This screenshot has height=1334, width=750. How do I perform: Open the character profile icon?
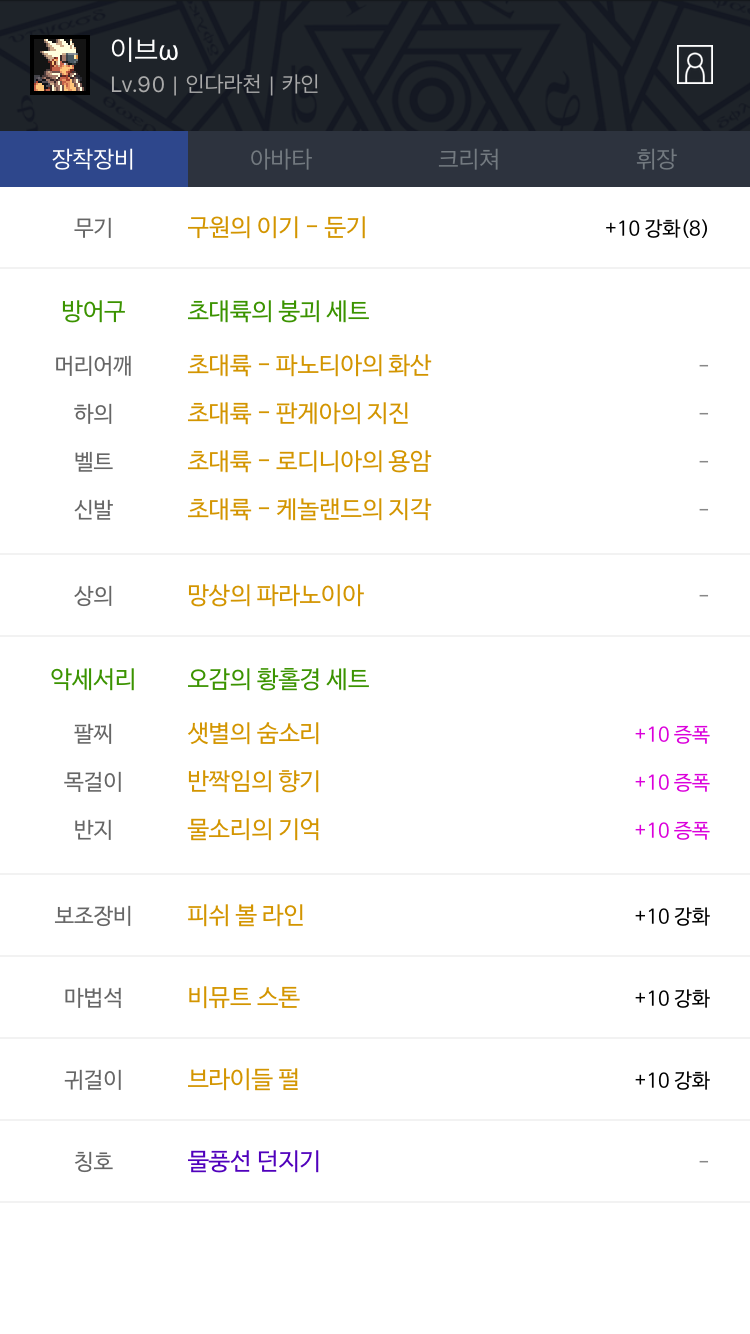click(x=694, y=65)
